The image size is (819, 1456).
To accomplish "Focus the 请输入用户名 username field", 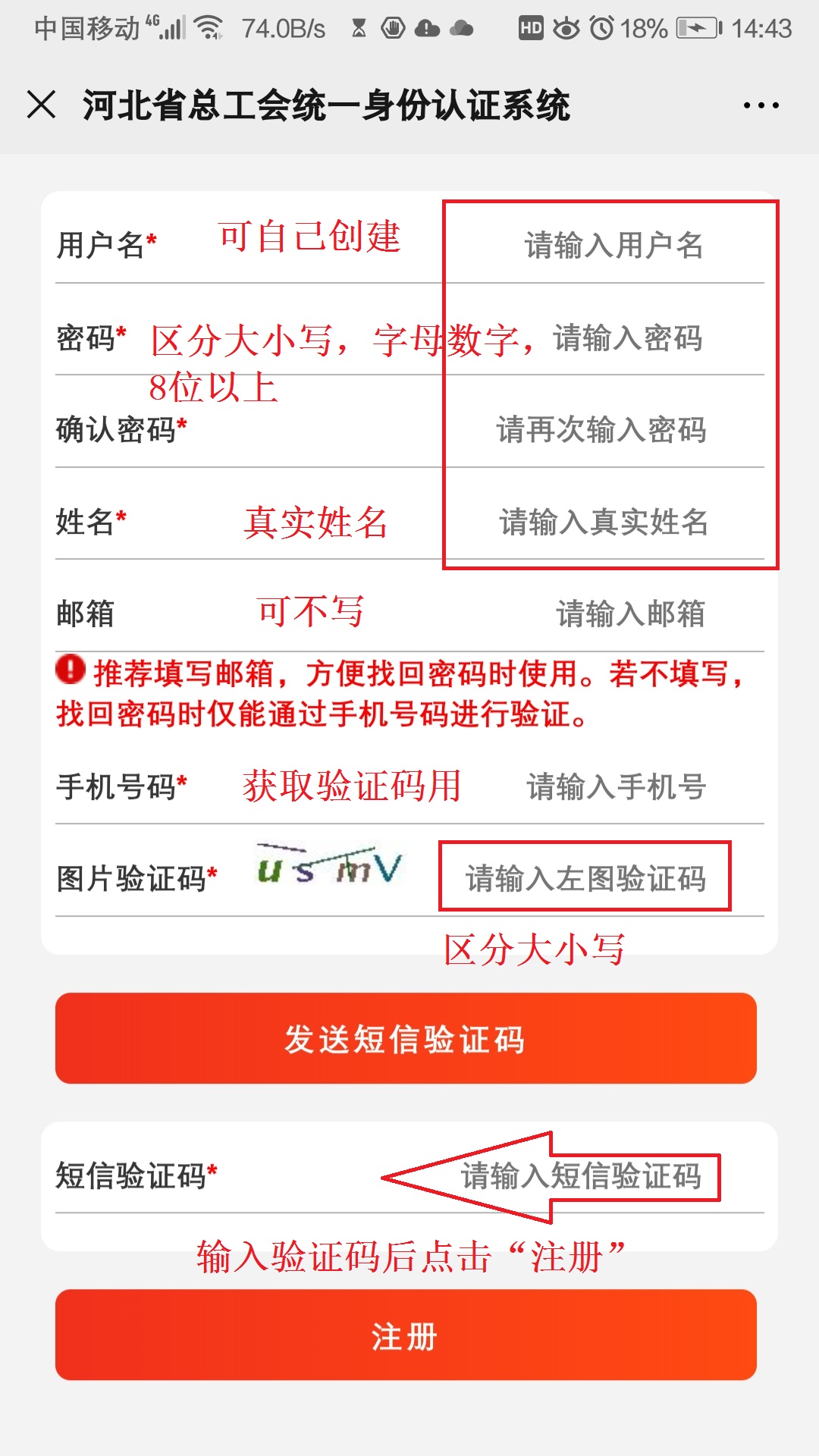I will tap(613, 246).
